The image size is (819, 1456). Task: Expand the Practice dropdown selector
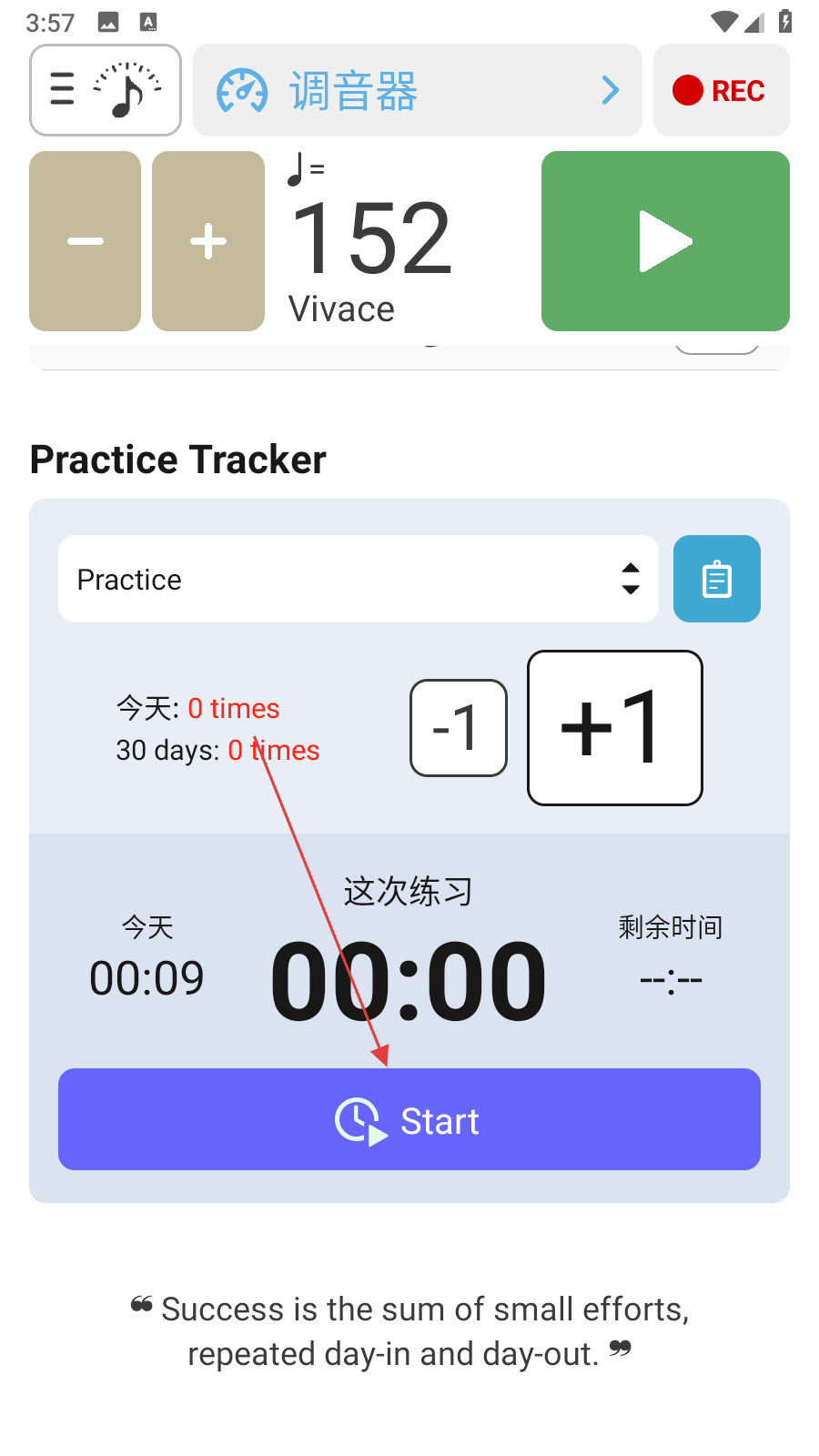pos(358,579)
